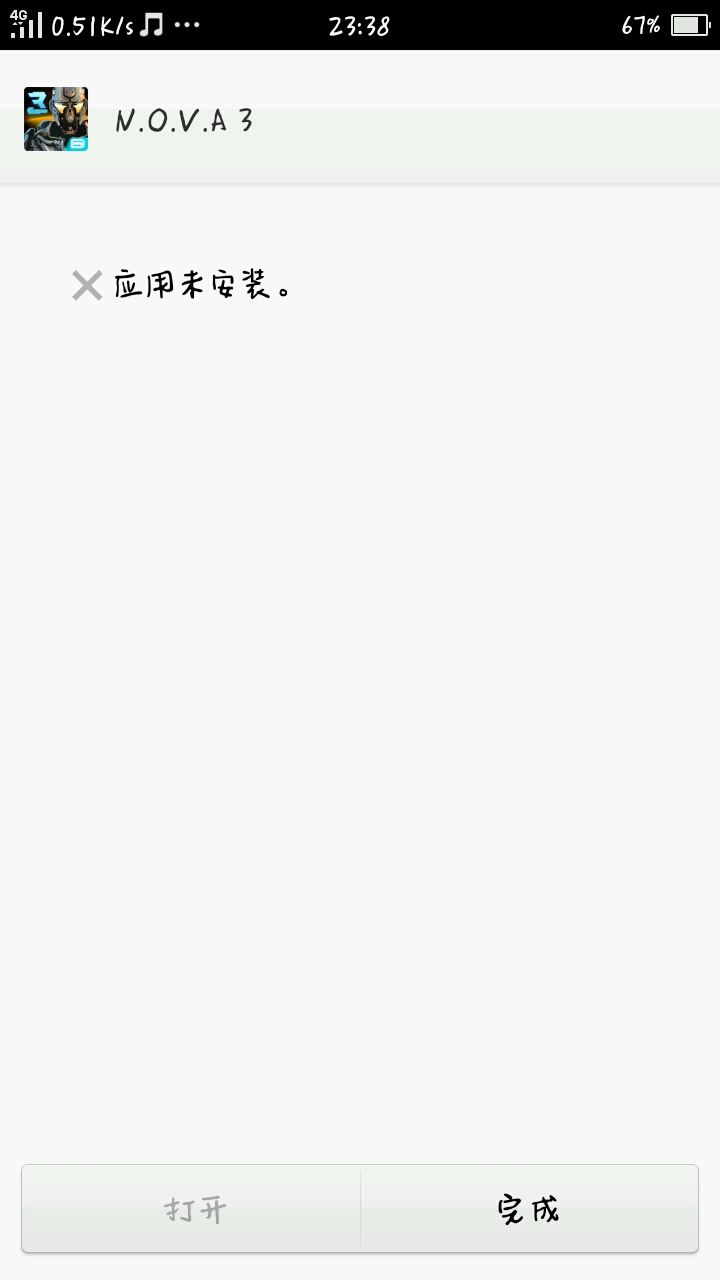Tap the 完成 (Done) button
The height and width of the screenshot is (1280, 720).
(529, 1209)
